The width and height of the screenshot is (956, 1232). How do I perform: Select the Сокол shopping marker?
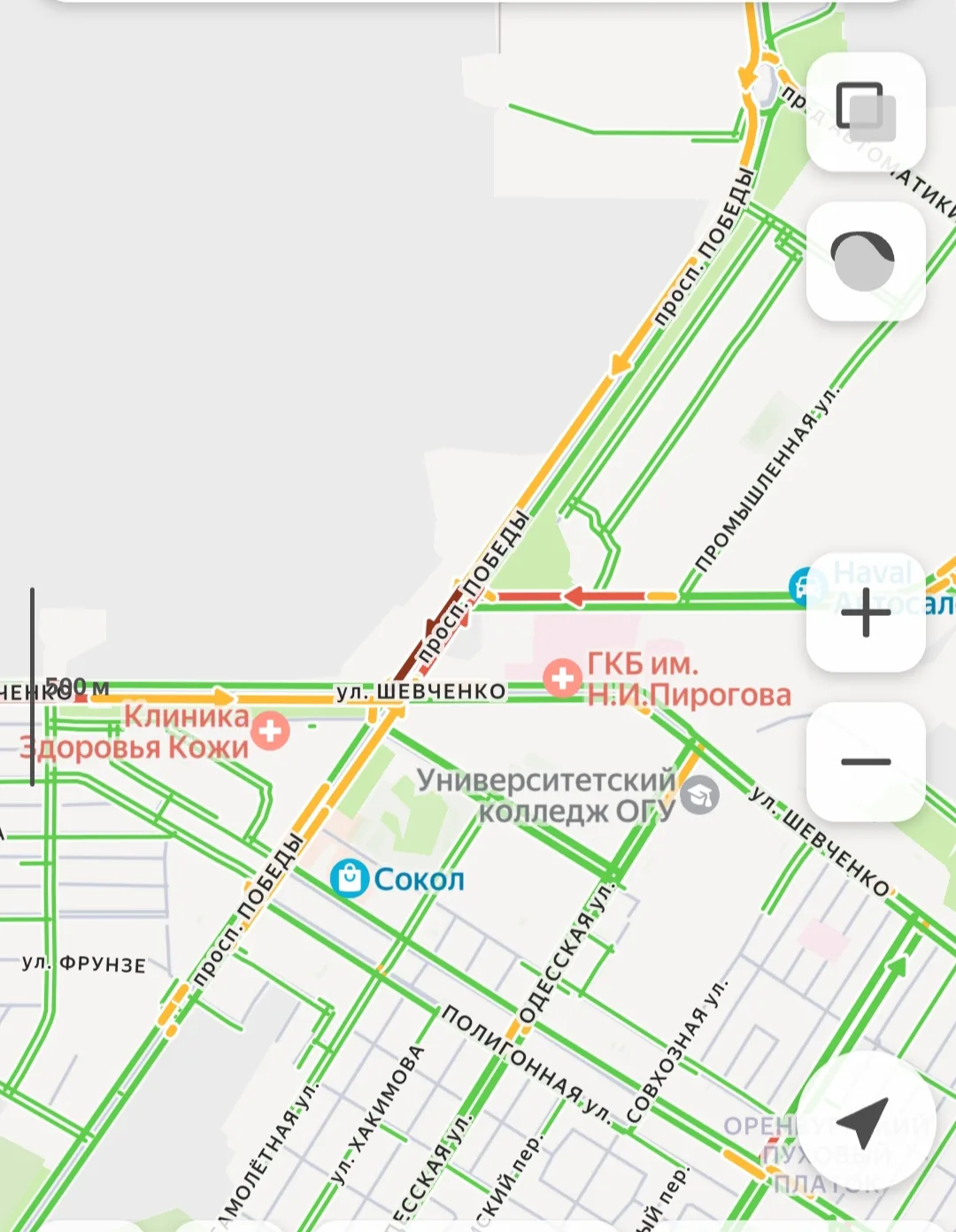coord(350,879)
